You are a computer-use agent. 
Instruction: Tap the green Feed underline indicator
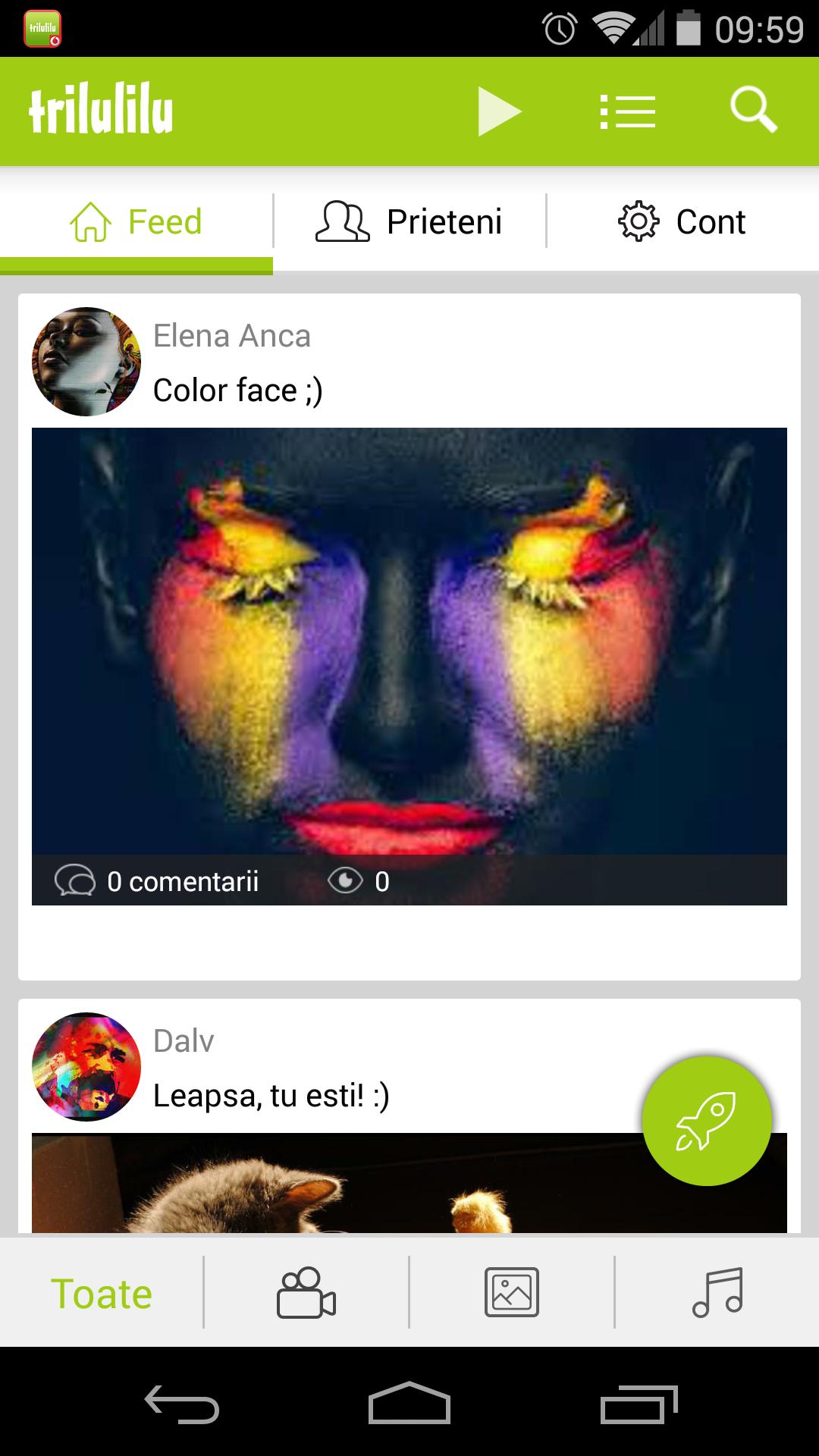pos(136,265)
